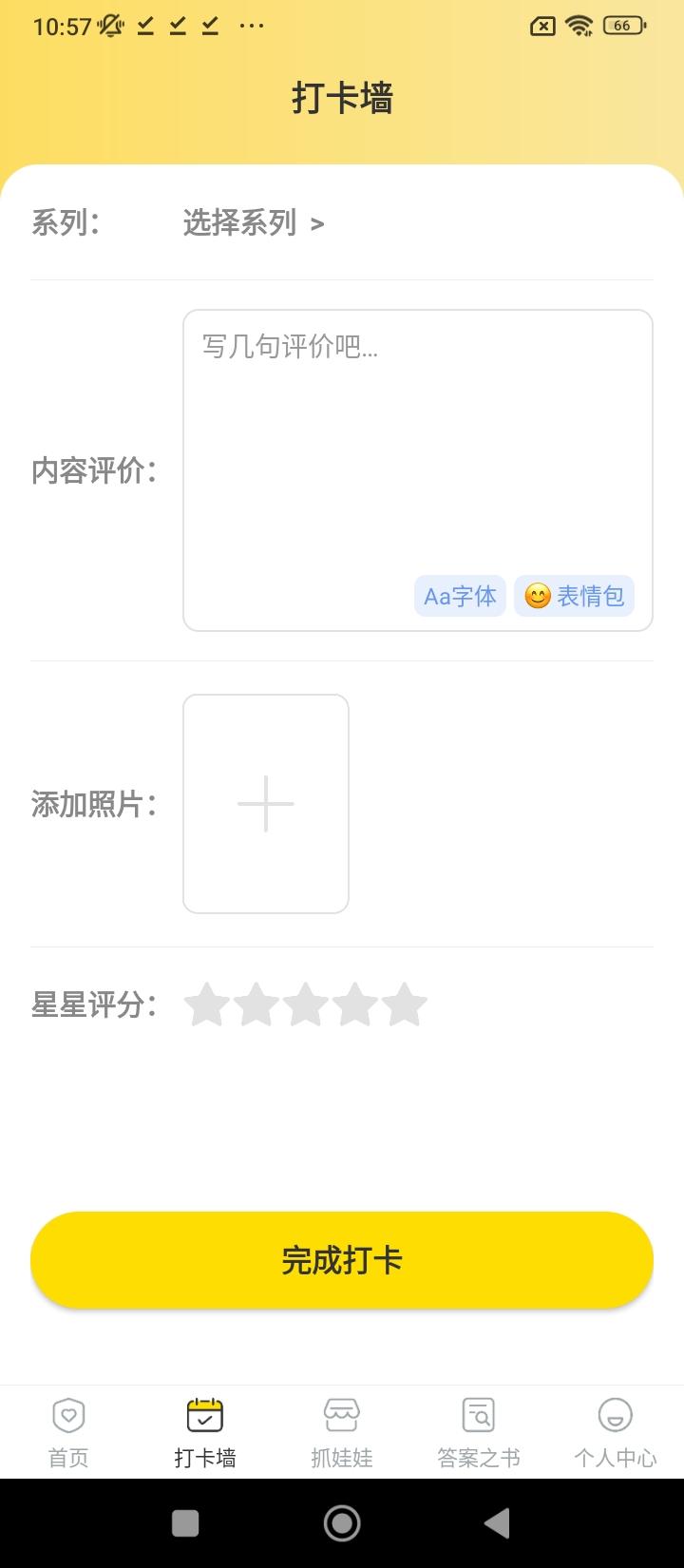Screen dimensions: 684x1568
Task: Expand the status bar ellipsis menu
Action: (251, 26)
